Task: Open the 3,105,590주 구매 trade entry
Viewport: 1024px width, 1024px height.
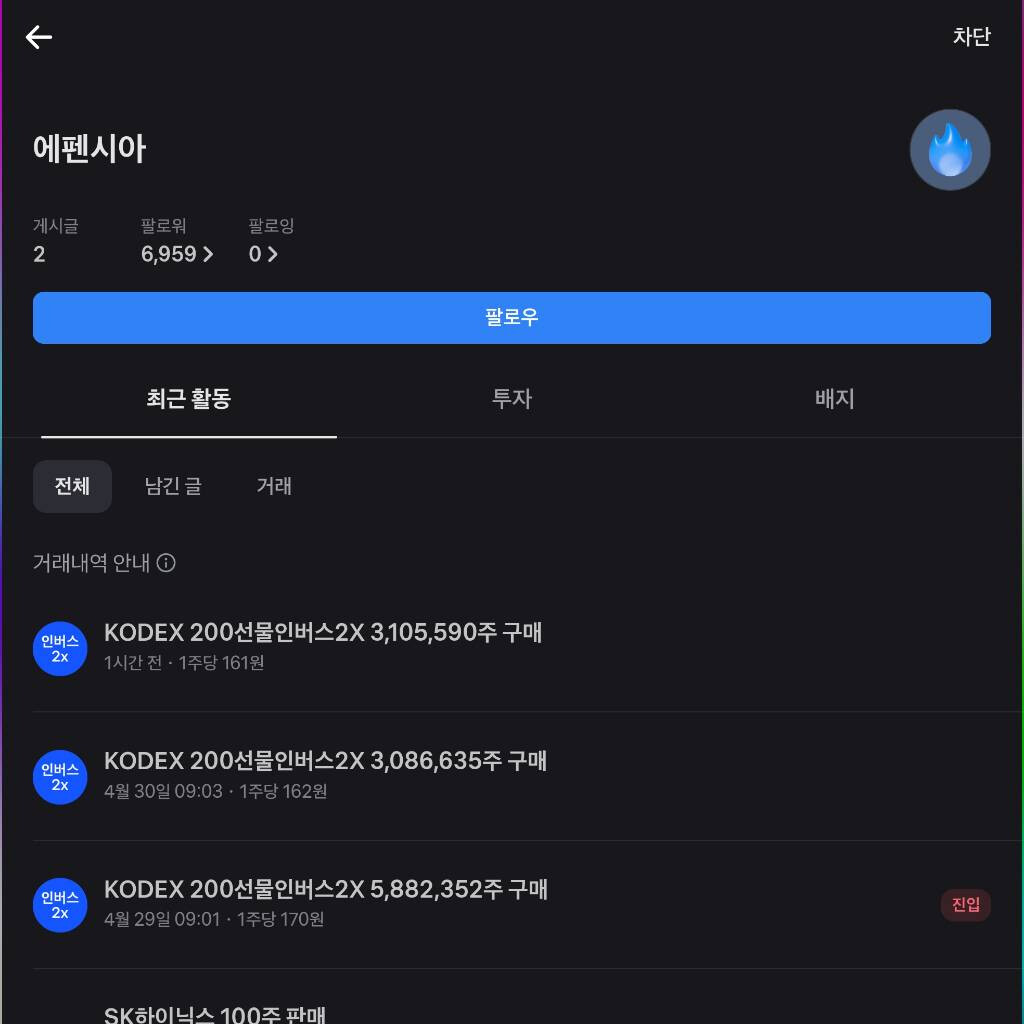Action: point(512,647)
